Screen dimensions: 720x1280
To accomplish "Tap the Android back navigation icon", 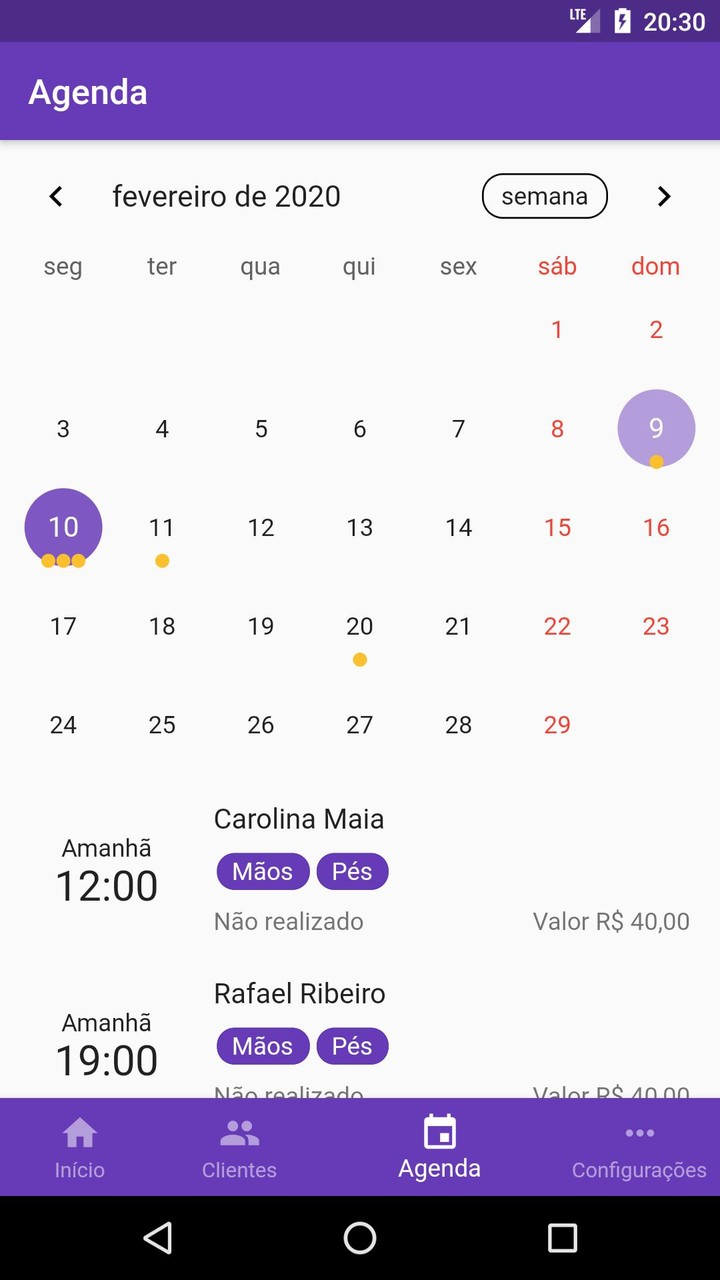I will [160, 1237].
